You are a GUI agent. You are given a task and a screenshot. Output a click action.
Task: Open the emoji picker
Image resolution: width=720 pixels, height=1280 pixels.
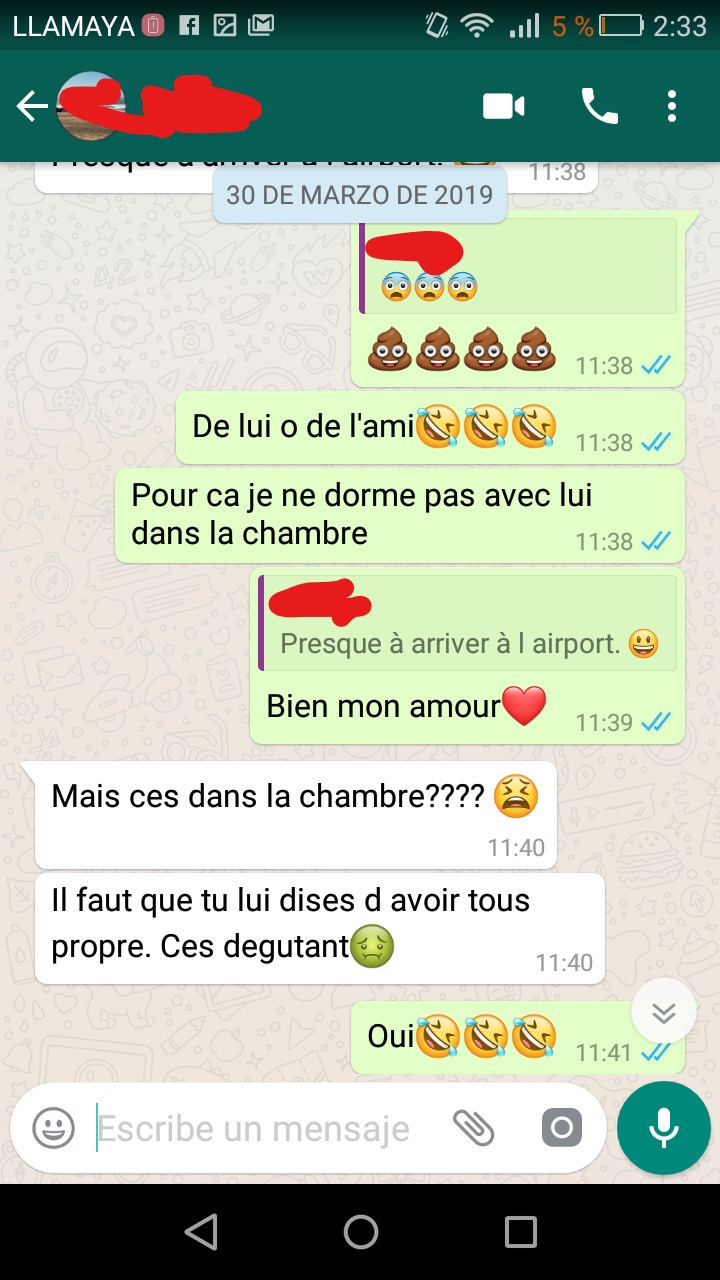[x=54, y=1129]
